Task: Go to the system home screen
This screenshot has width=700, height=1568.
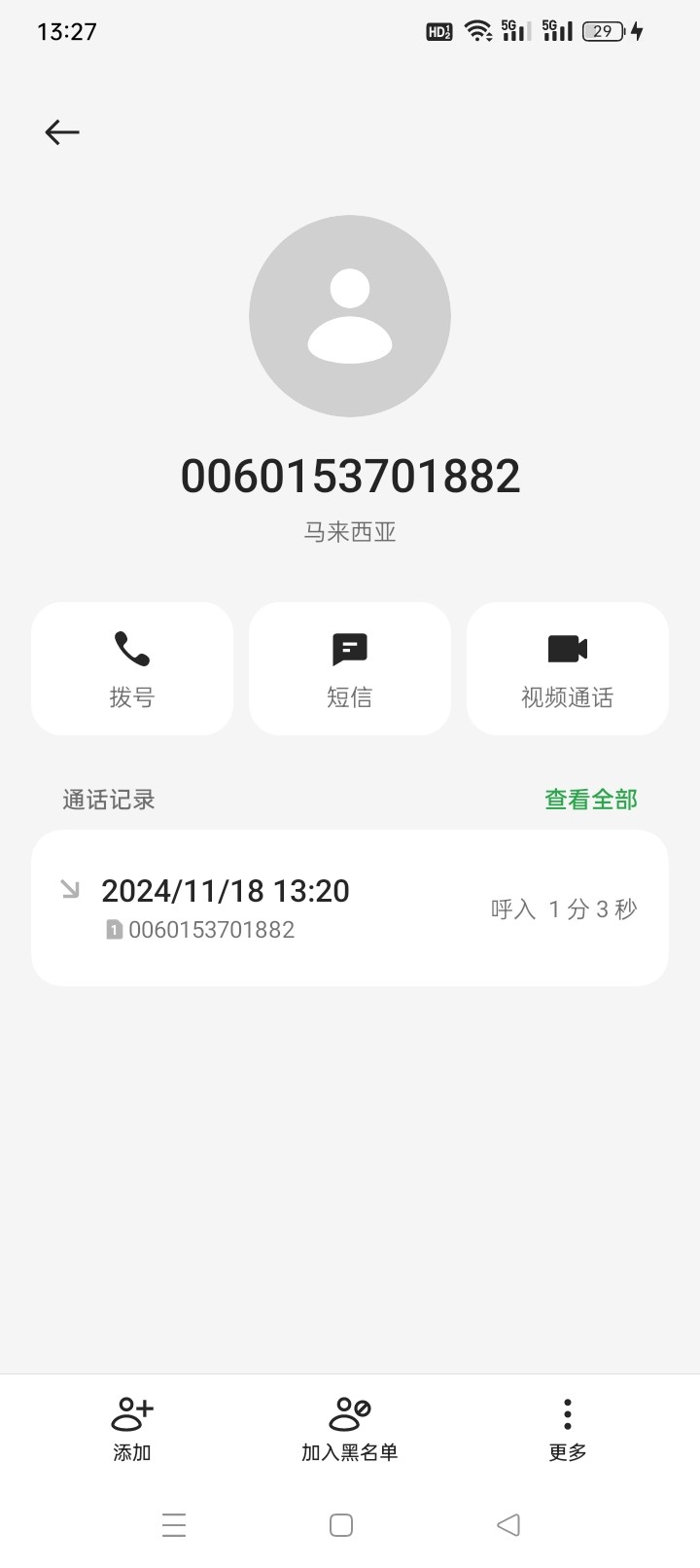Action: coord(341,1524)
